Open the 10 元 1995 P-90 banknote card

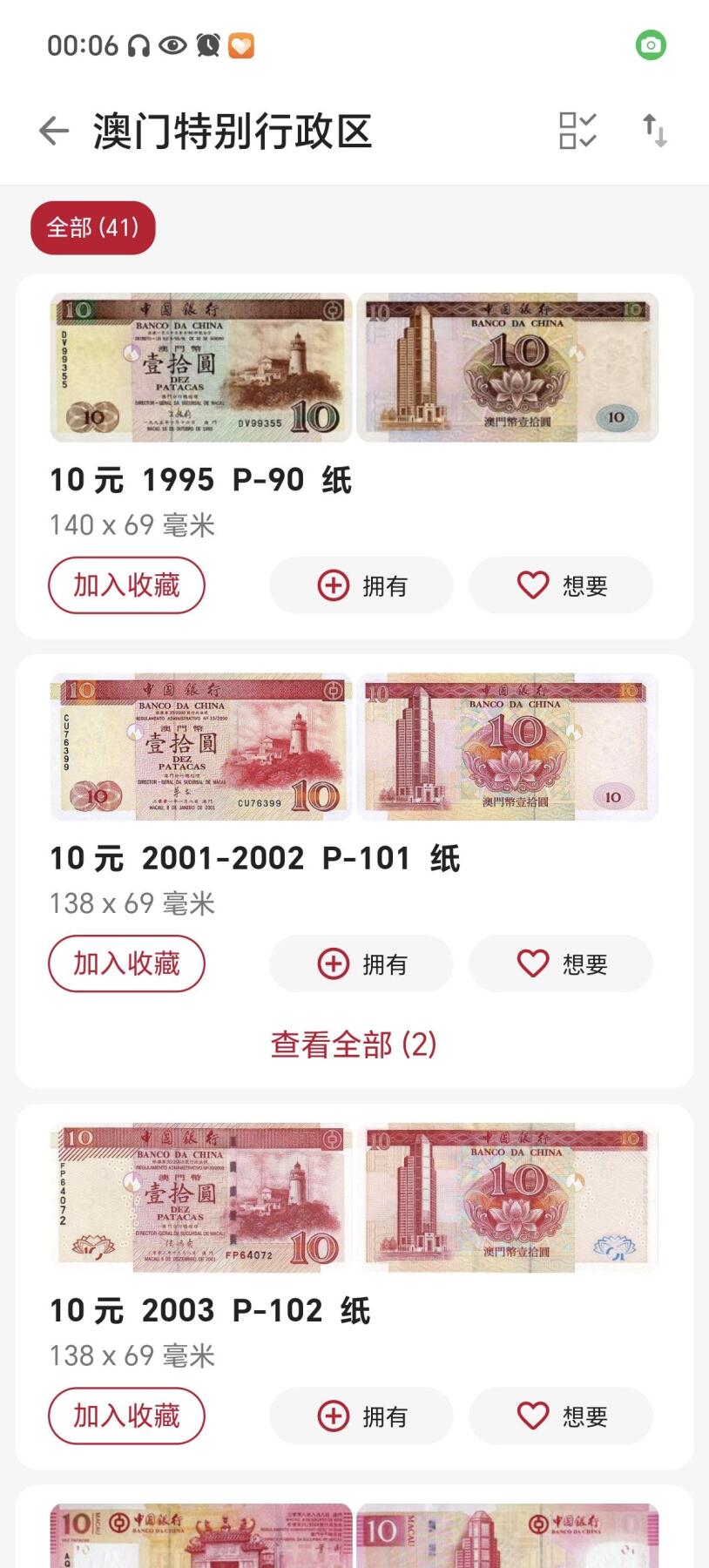200,480
